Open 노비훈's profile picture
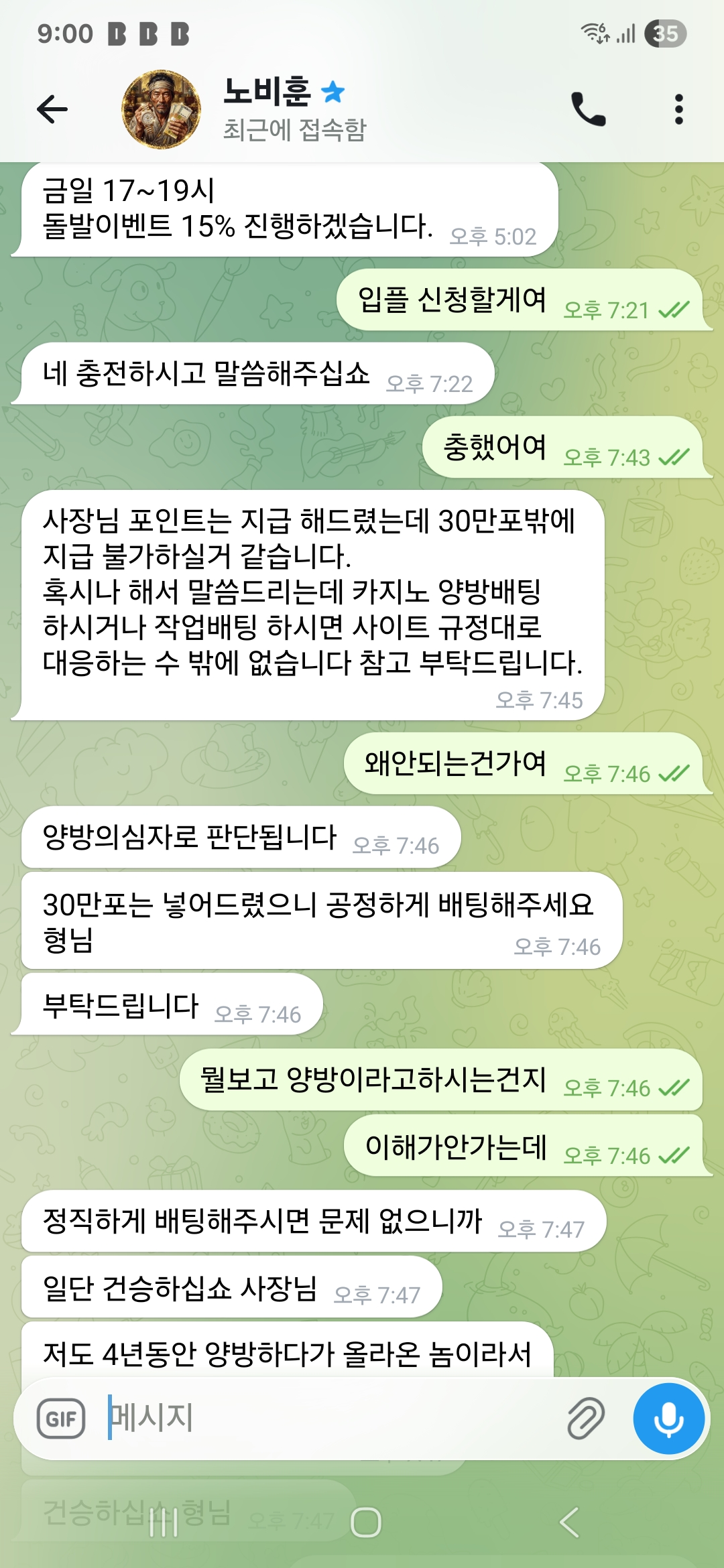This screenshot has width=724, height=1568. [x=161, y=109]
